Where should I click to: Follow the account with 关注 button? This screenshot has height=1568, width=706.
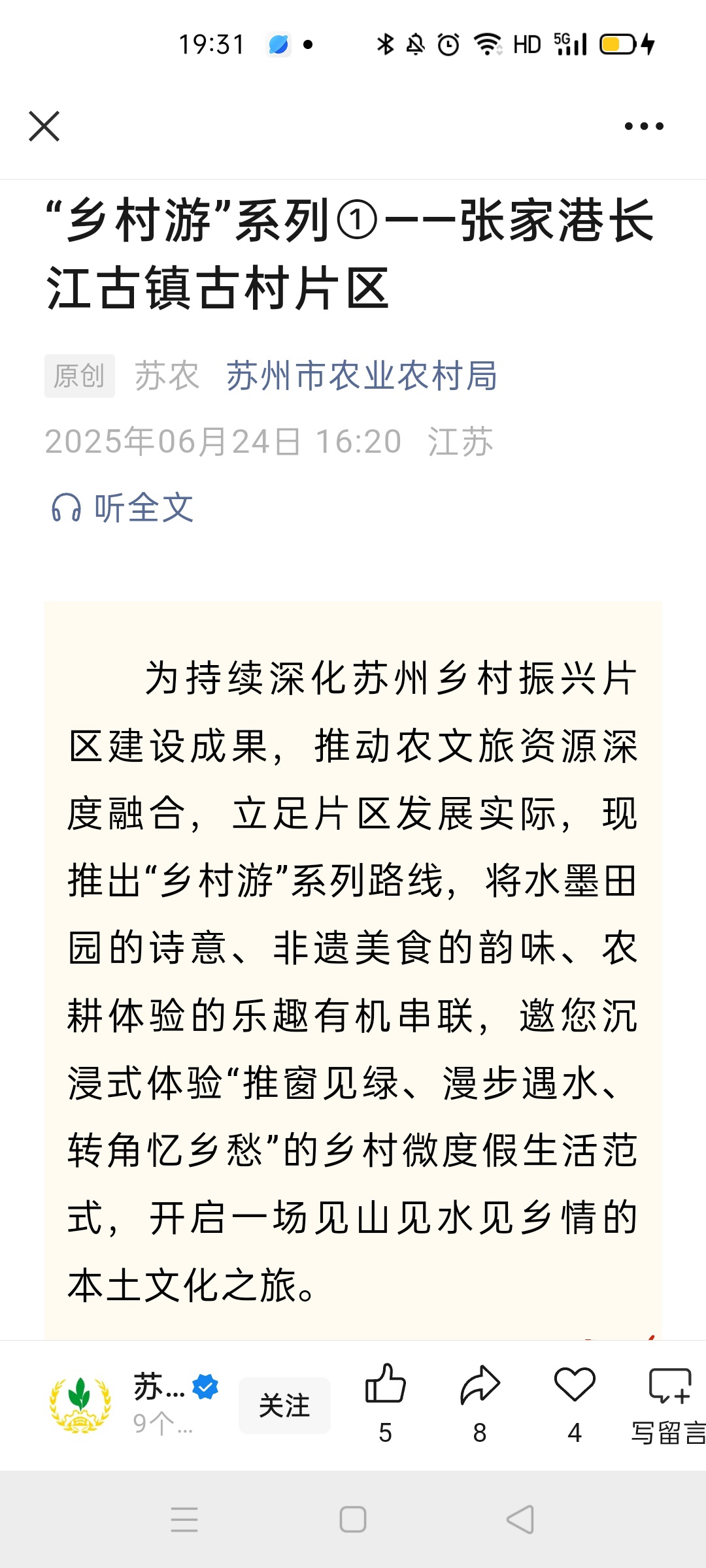284,1405
